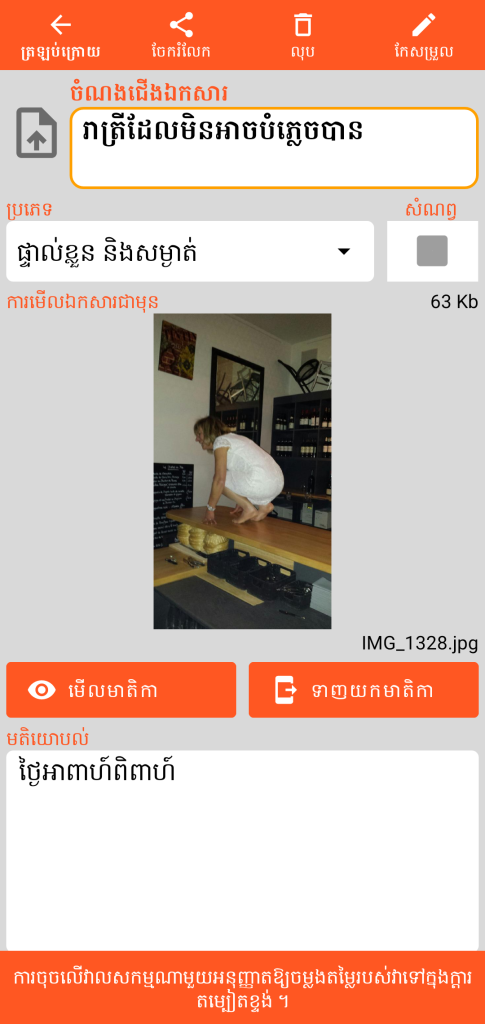Focus the document title field
The image size is (485, 1024).
pos(274,148)
